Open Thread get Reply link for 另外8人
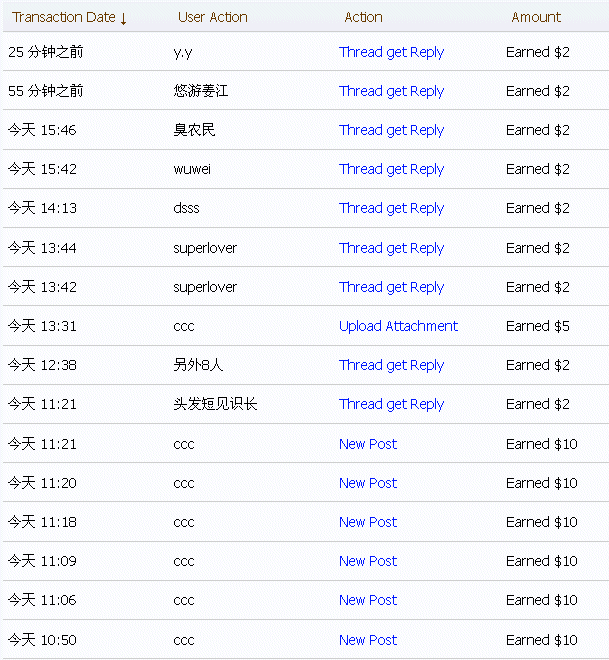The image size is (609, 660). [391, 365]
